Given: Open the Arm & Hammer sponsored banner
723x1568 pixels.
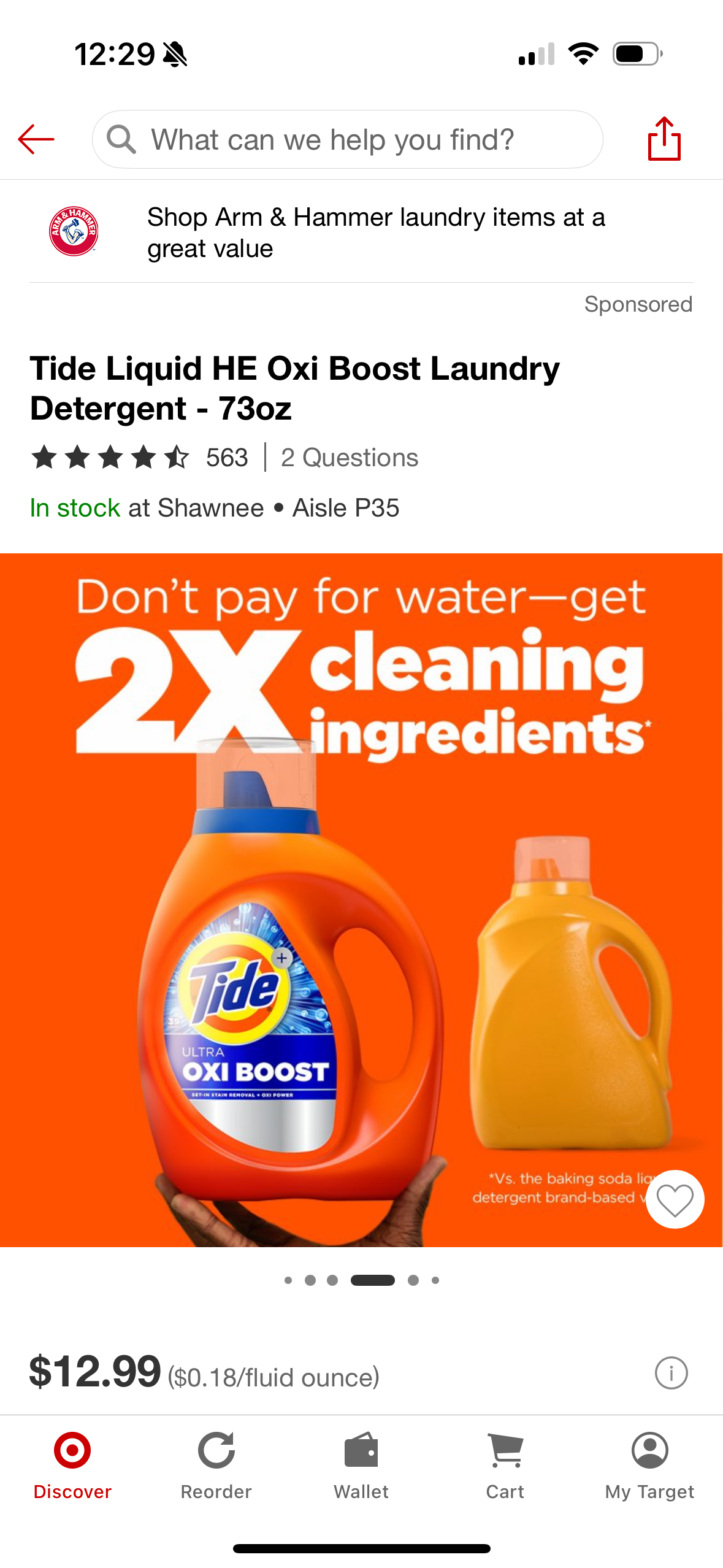Looking at the screenshot, I should coord(361,233).
